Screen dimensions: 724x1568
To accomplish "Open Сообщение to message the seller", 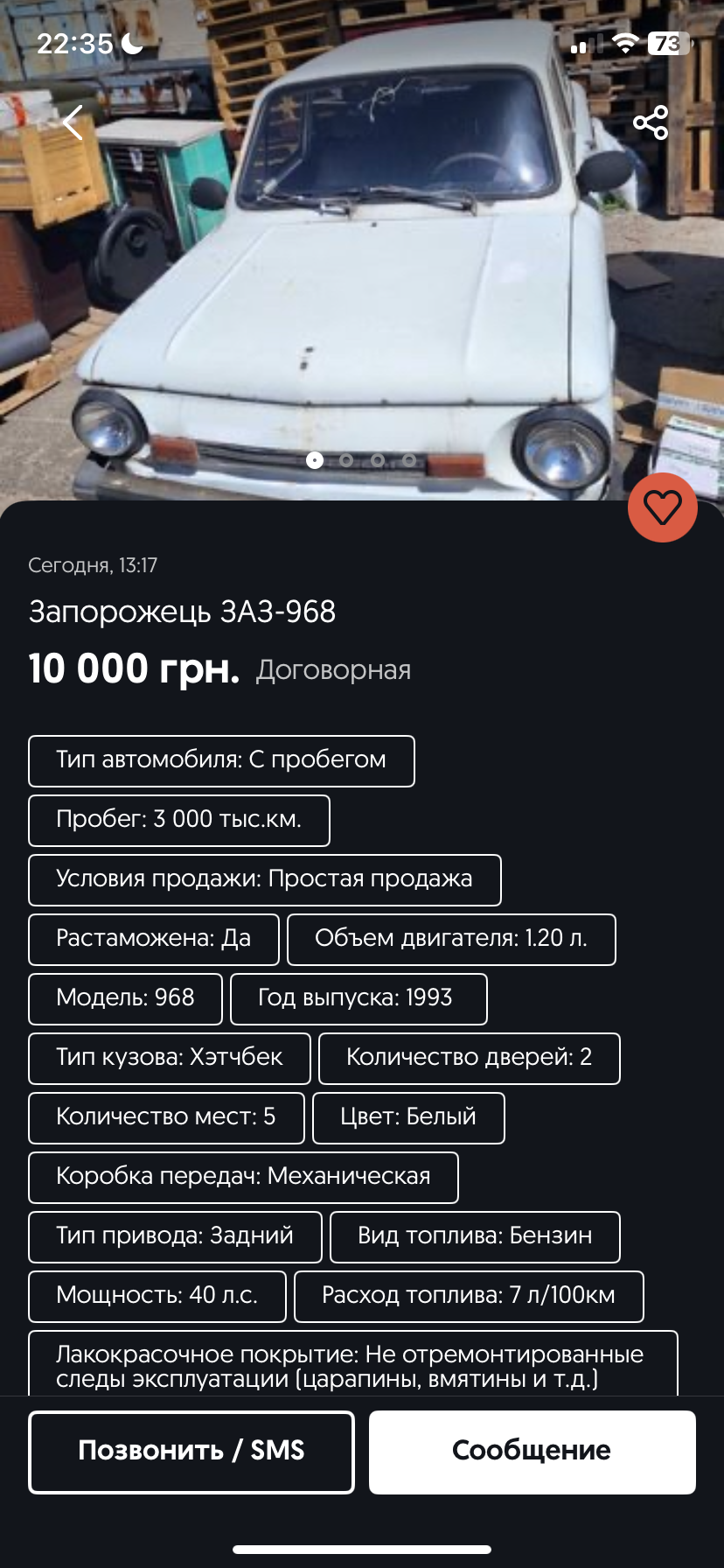I will (x=532, y=1452).
